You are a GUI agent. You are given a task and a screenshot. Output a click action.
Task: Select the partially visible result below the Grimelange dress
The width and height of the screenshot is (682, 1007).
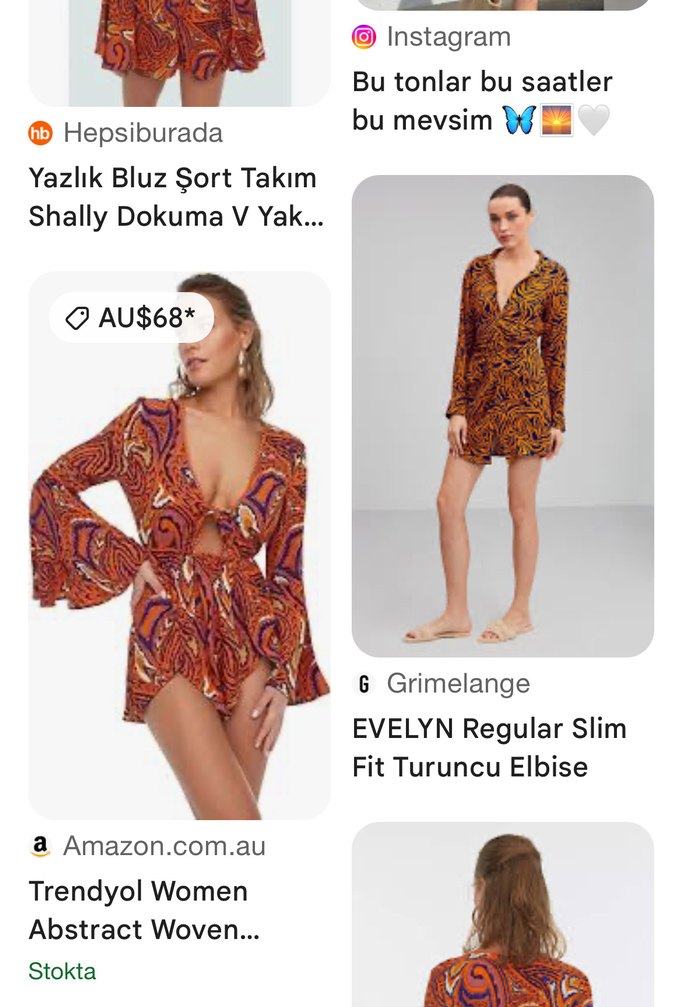click(503, 915)
